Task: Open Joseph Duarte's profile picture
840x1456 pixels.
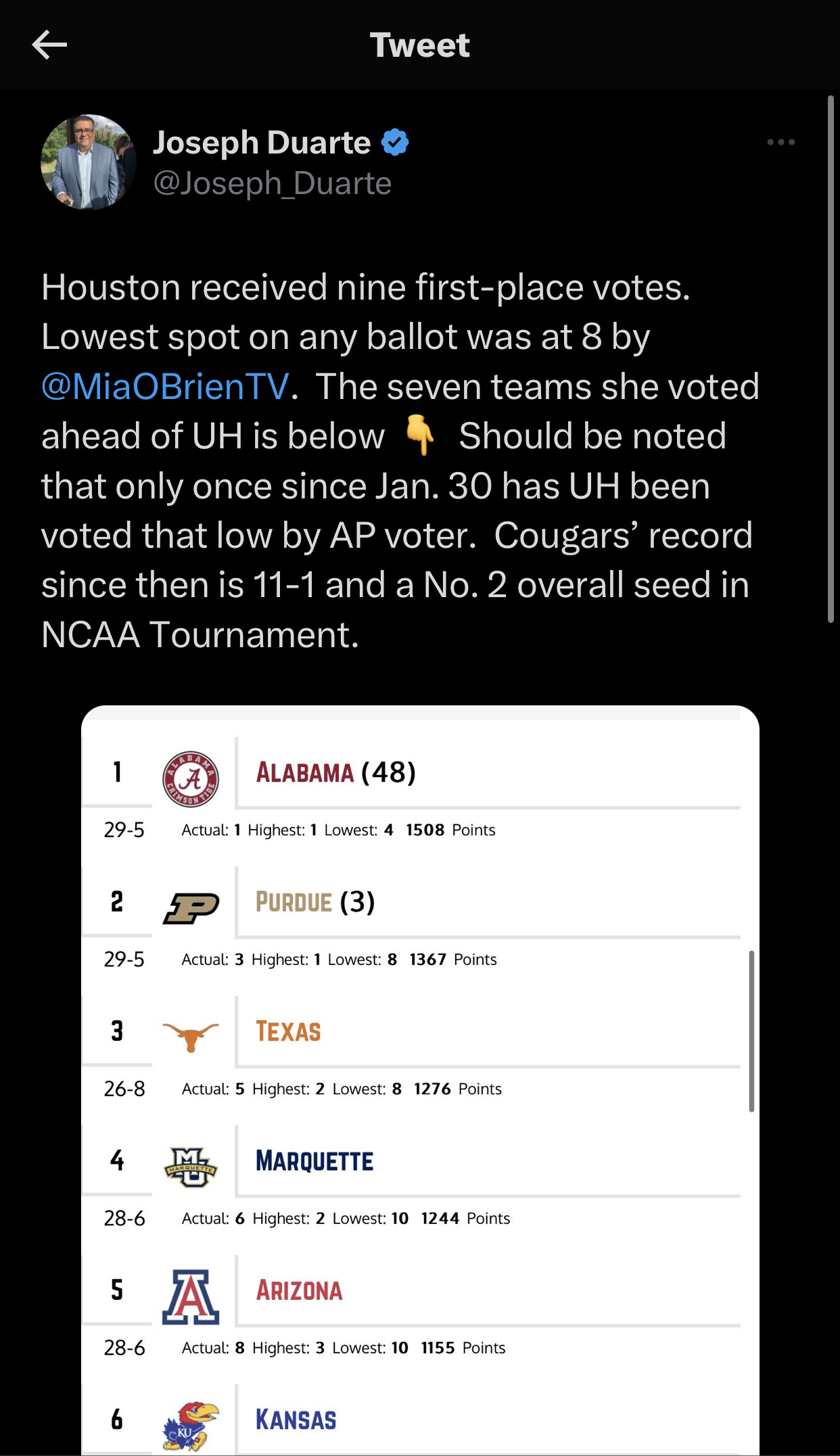Action: coord(89,162)
